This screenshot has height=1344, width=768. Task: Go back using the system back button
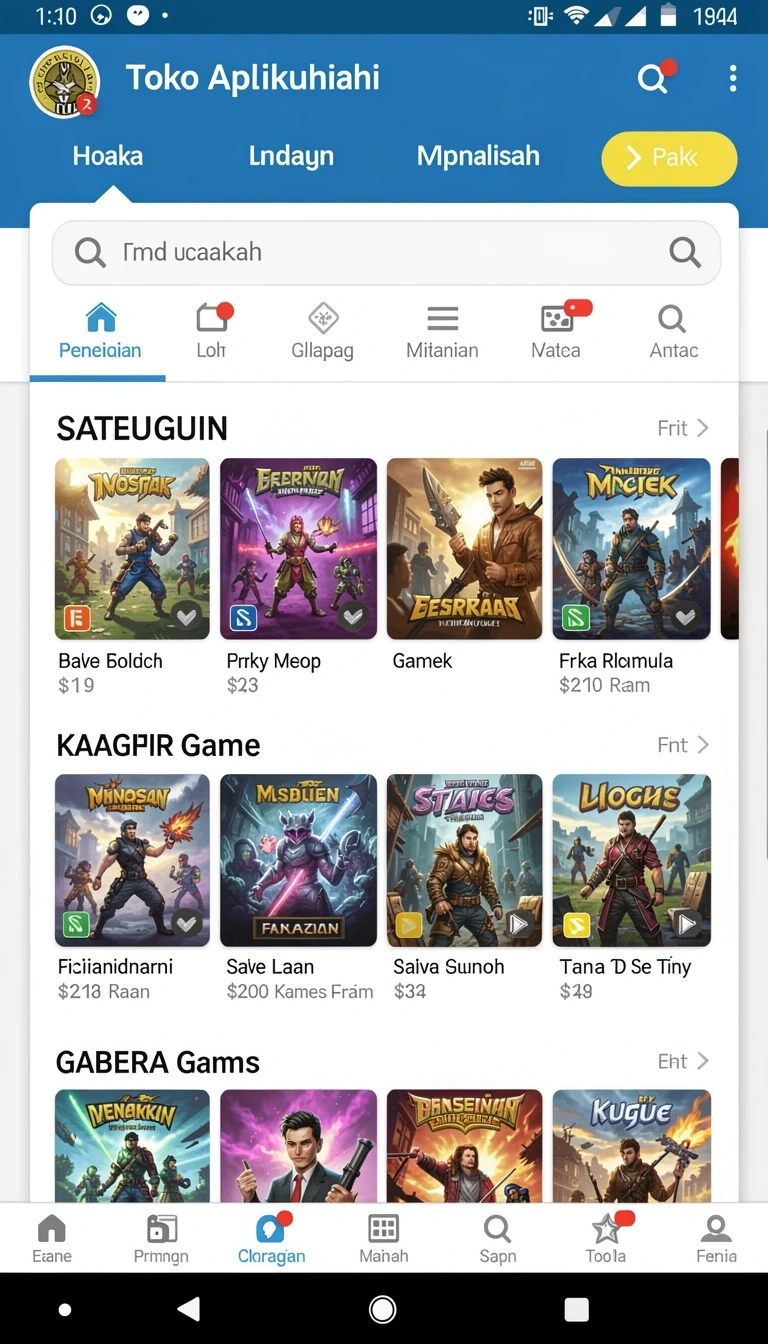pyautogui.click(x=189, y=1308)
